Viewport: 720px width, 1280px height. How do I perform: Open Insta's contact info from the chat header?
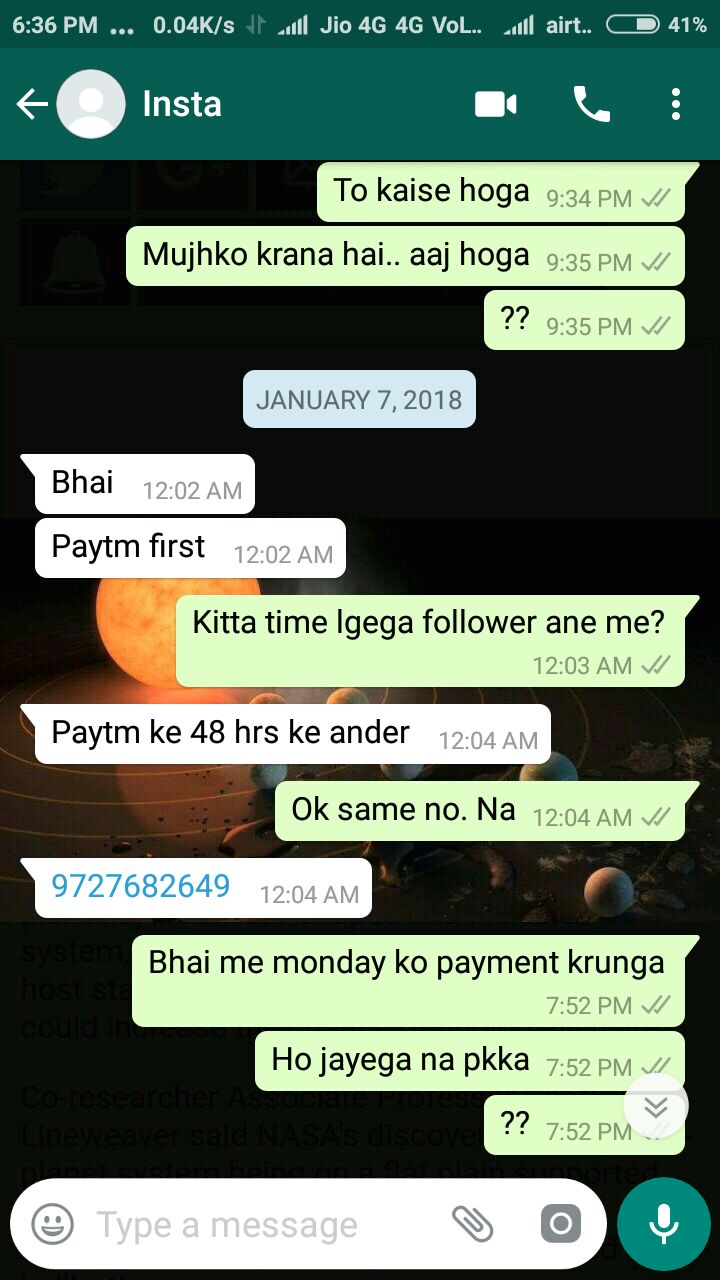pyautogui.click(x=182, y=104)
